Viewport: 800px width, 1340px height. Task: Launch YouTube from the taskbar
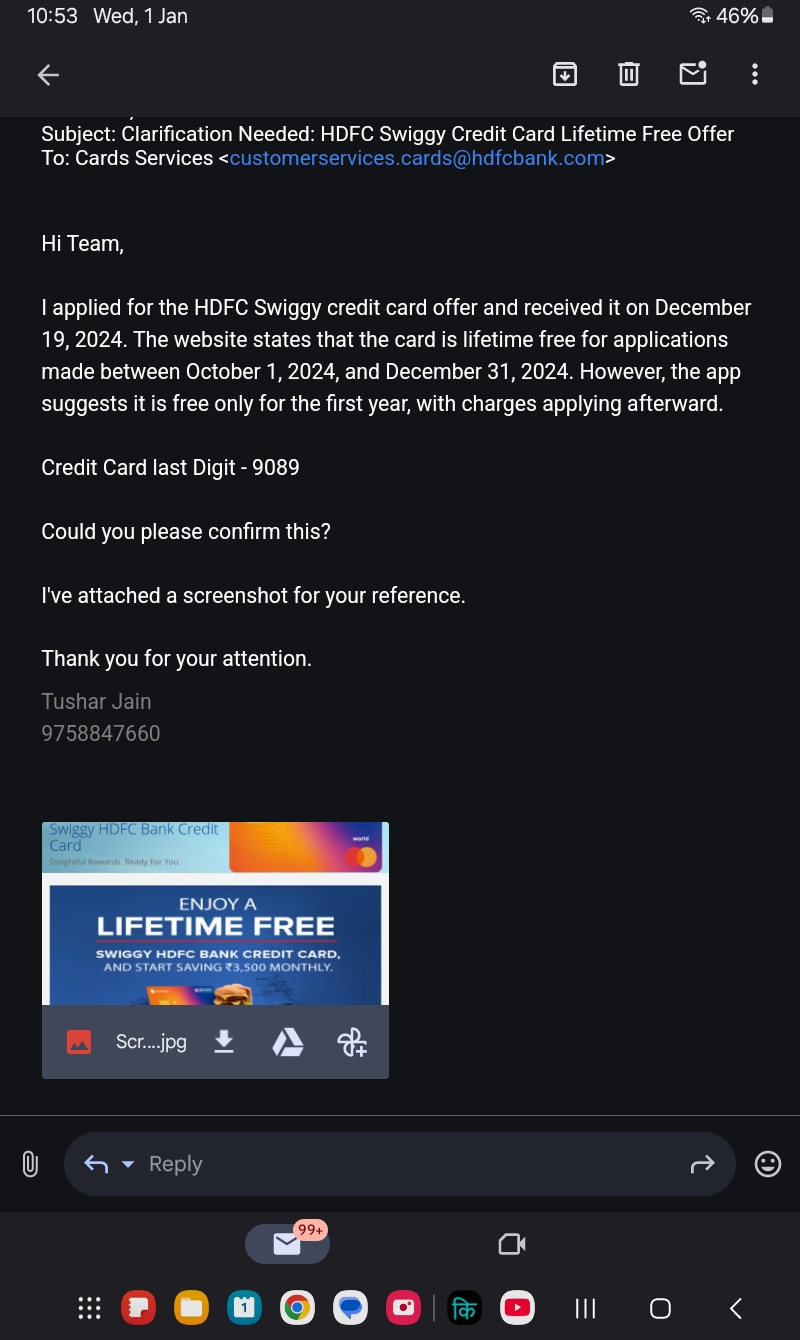(x=517, y=1308)
